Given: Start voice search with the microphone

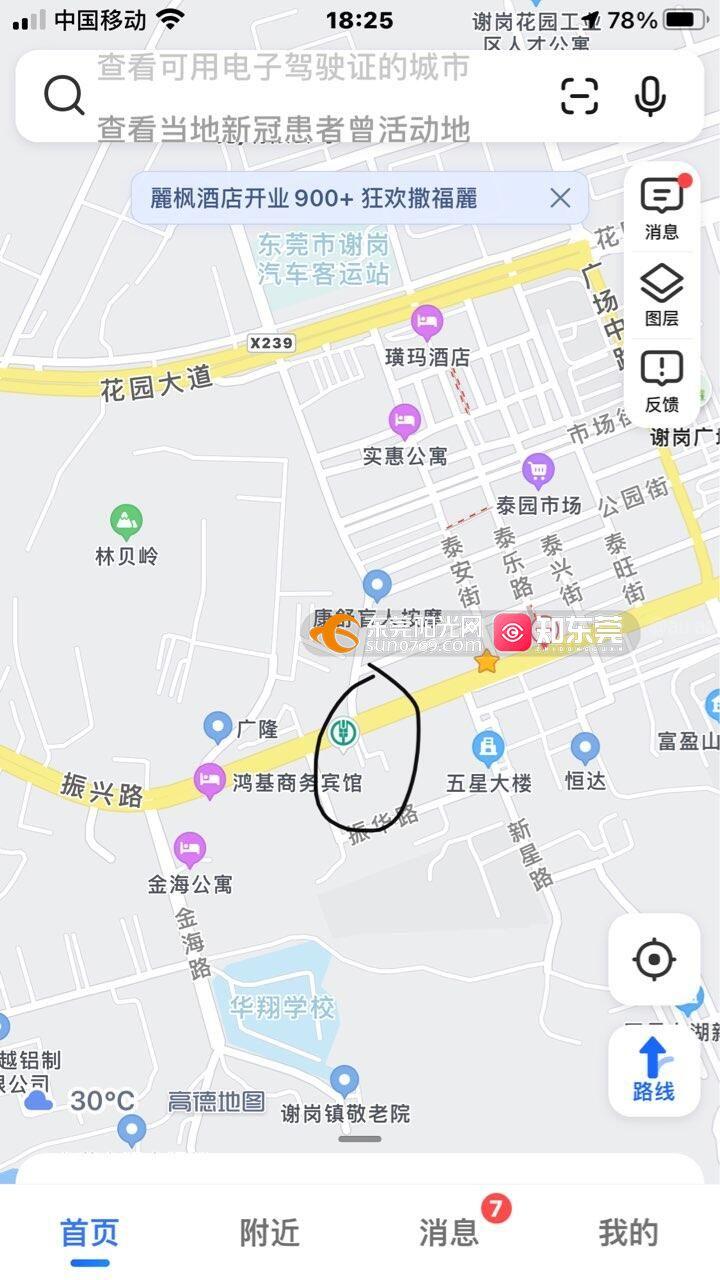Looking at the screenshot, I should [651, 96].
